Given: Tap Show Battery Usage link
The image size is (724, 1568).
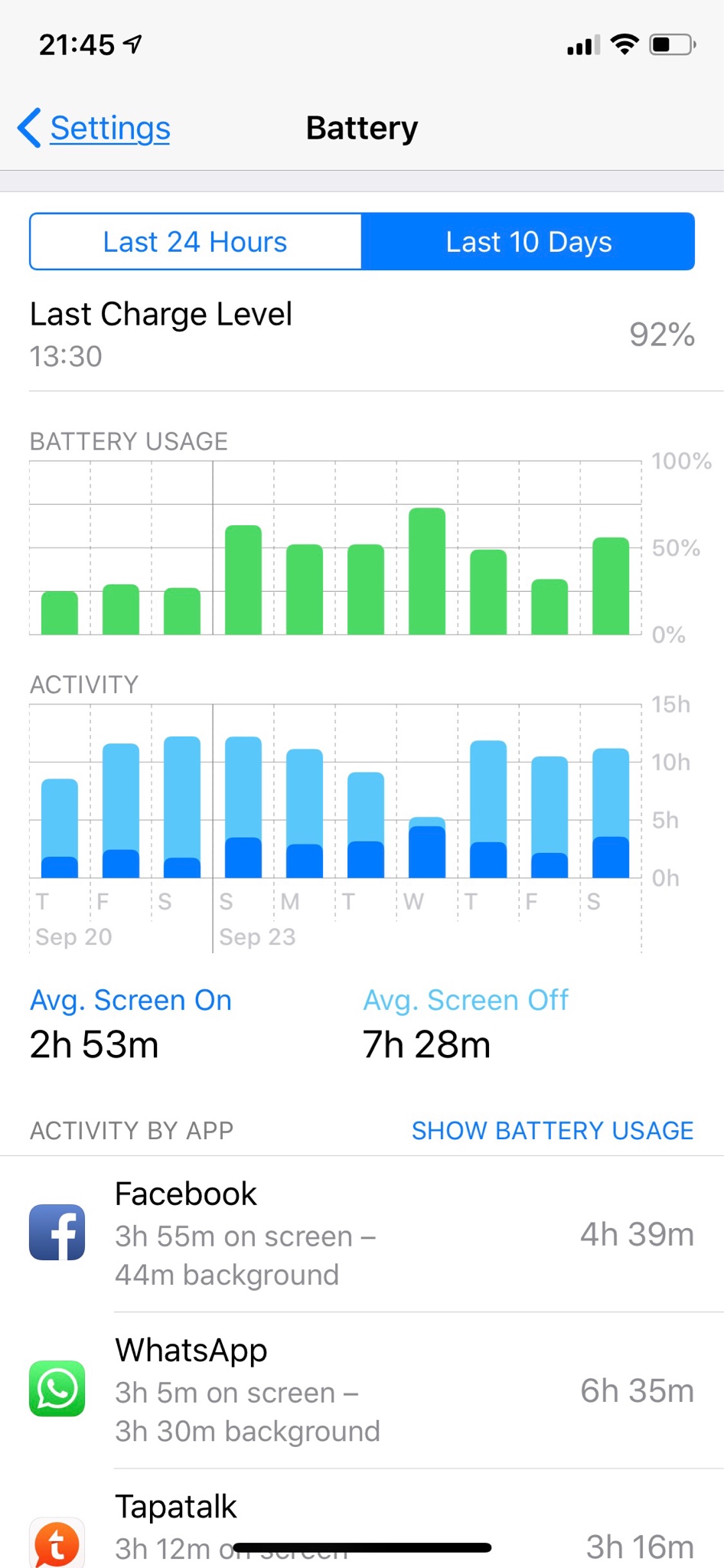Looking at the screenshot, I should (552, 1130).
